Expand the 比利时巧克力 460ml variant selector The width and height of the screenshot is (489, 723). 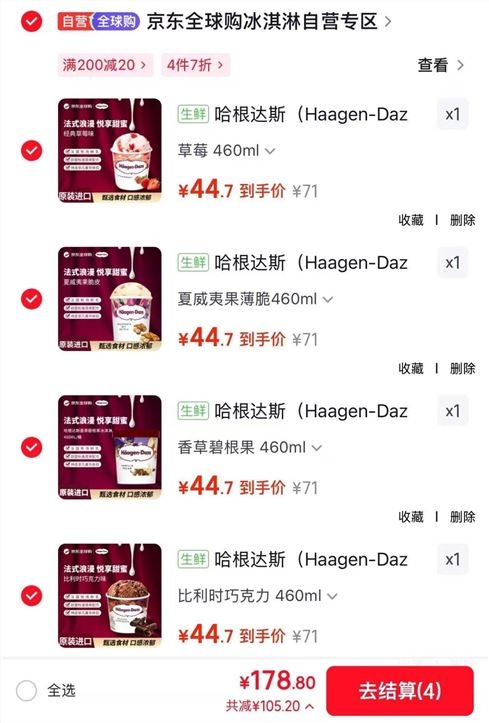pyautogui.click(x=257, y=596)
